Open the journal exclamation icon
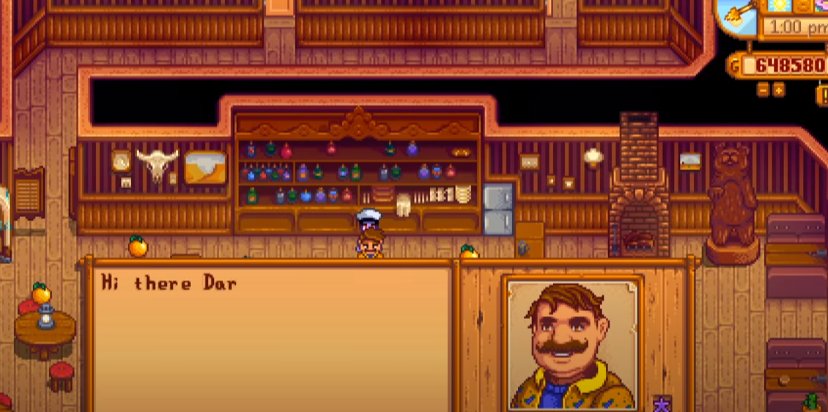828x412 pixels. (824, 95)
